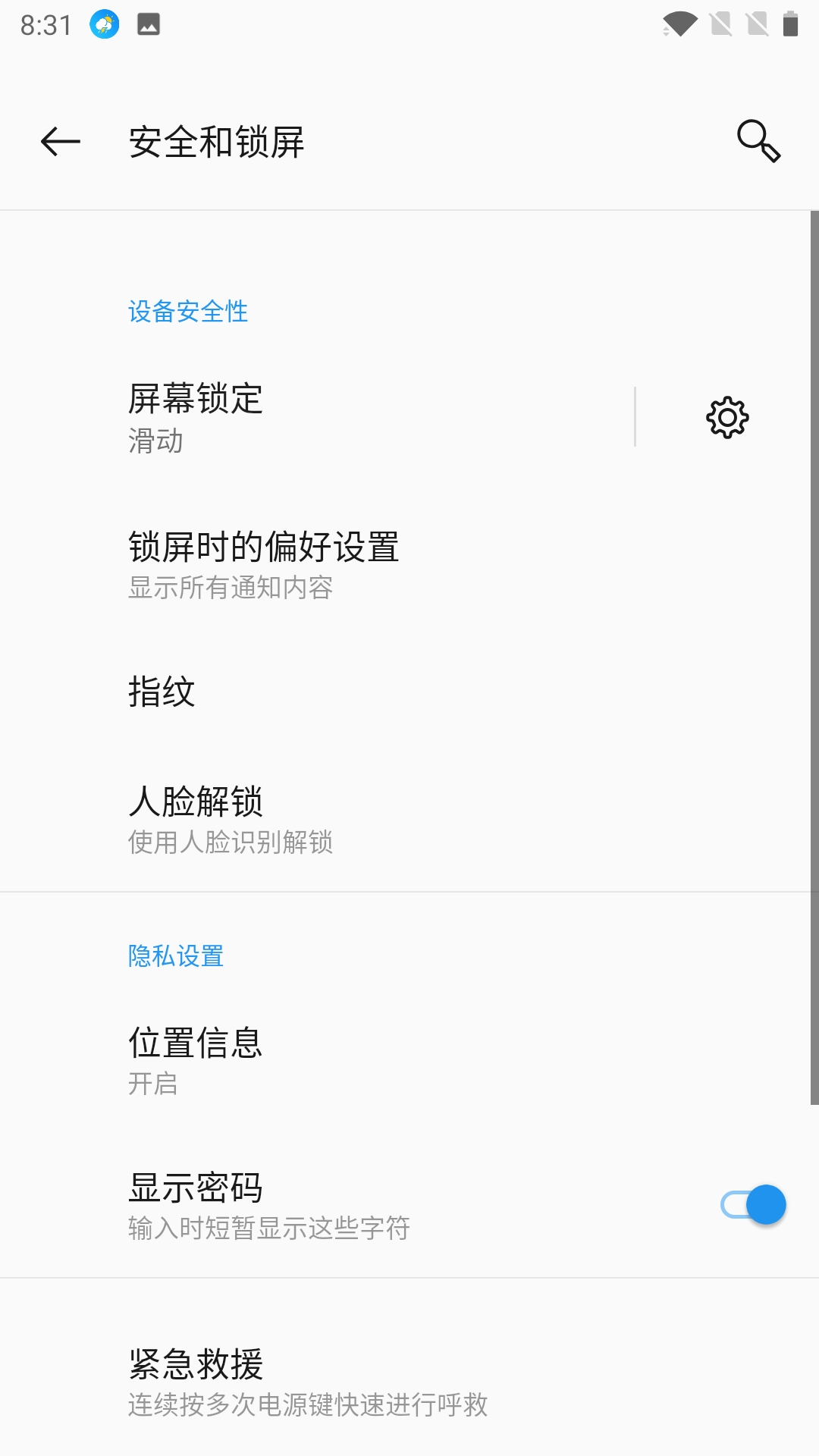Open the search icon in settings
Image resolution: width=819 pixels, height=1456 pixels.
coord(758,141)
